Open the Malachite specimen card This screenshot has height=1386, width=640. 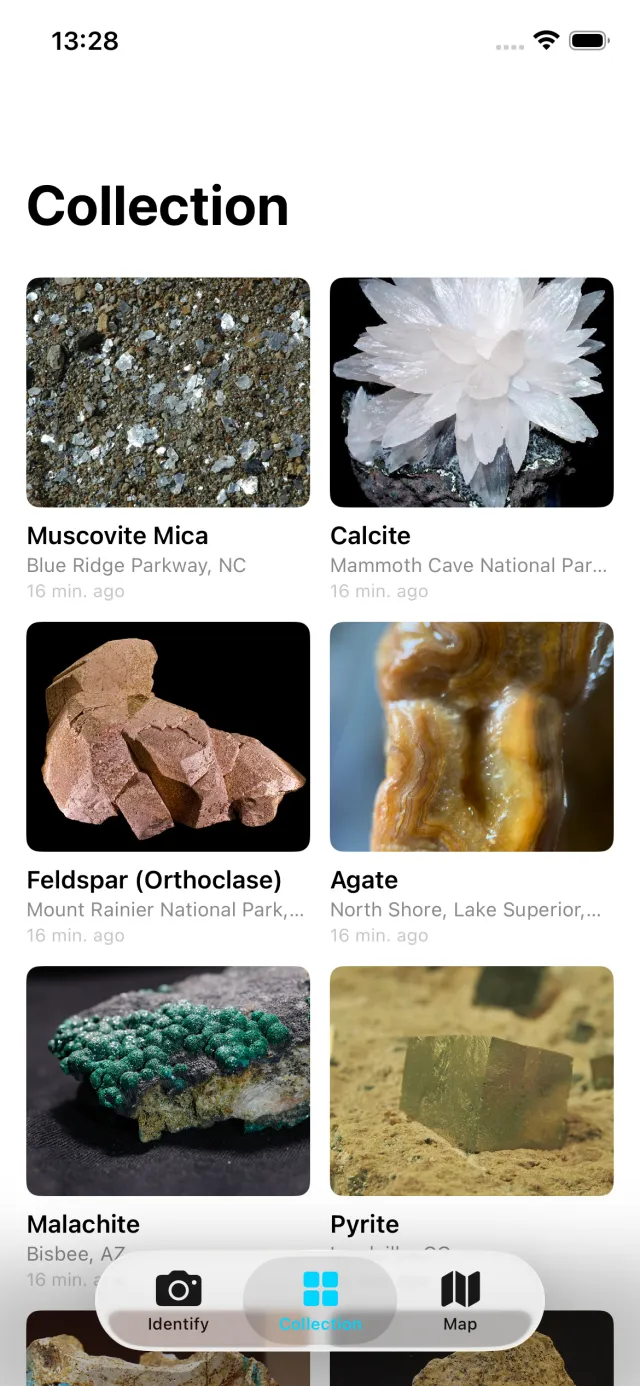168,1081
